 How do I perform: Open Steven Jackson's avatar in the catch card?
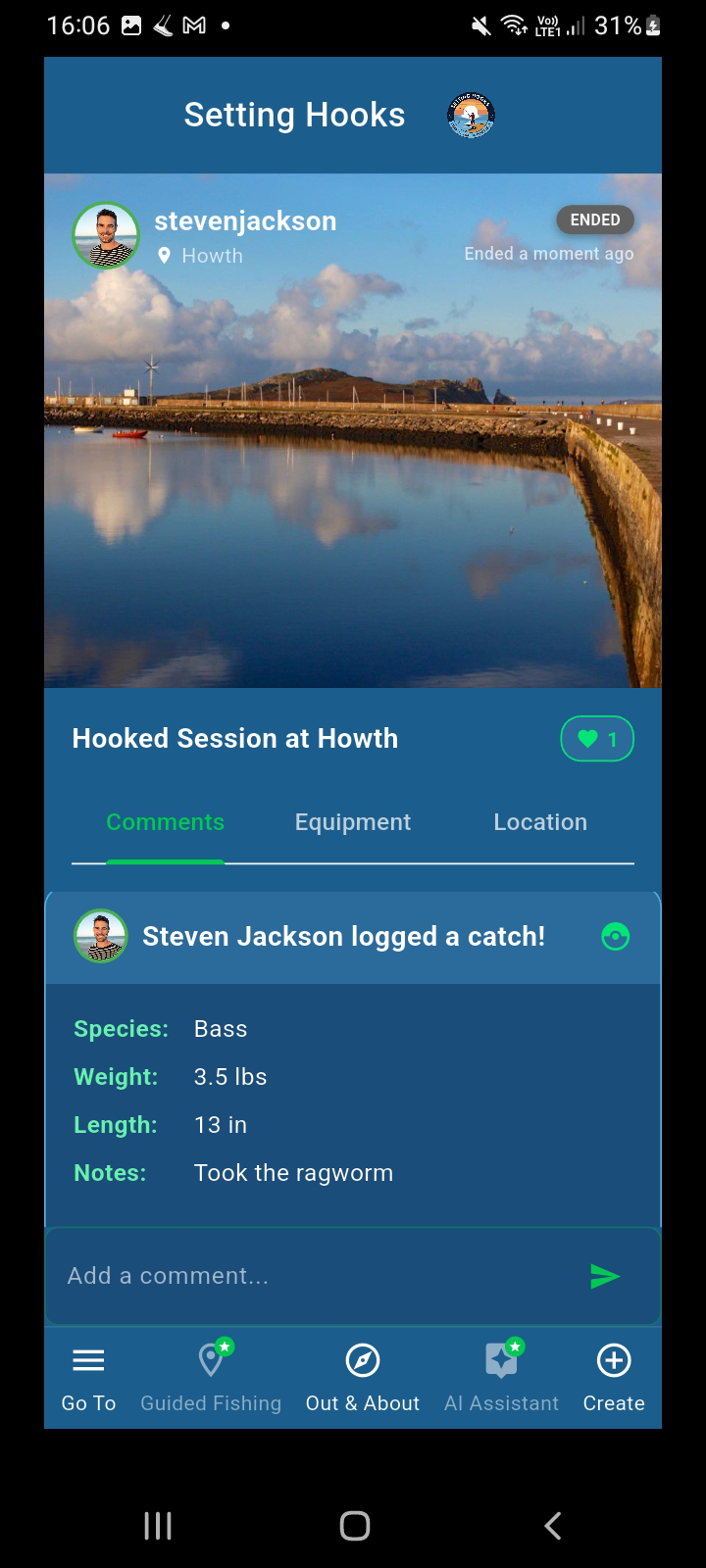(x=101, y=936)
